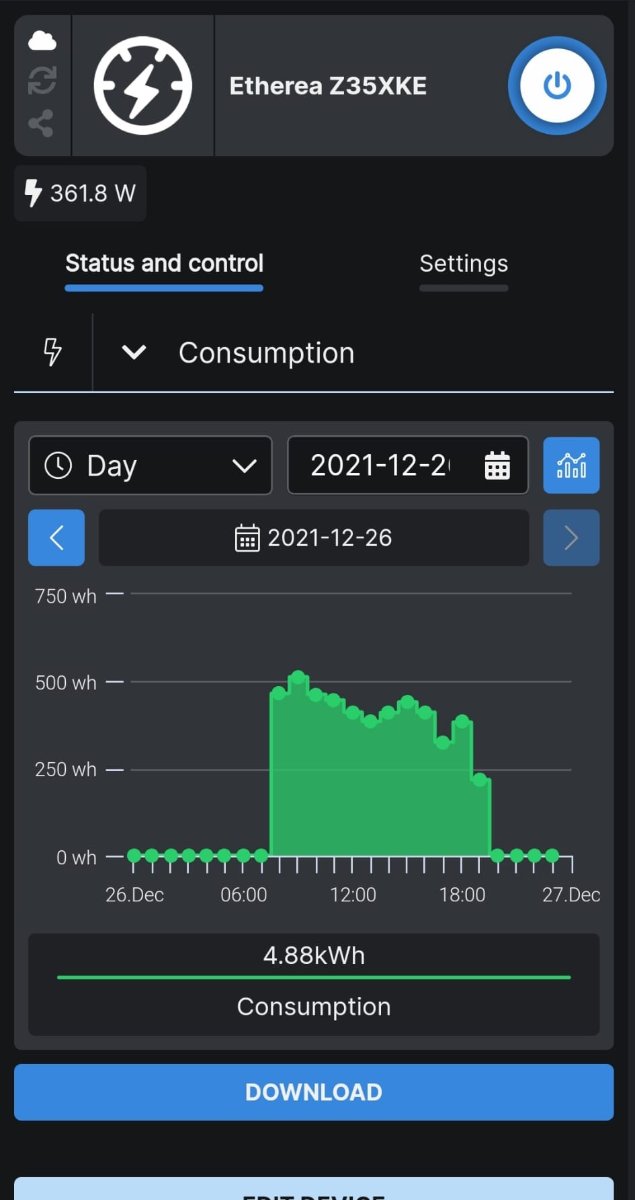This screenshot has height=1200, width=635.
Task: Collapse the Consumption section
Action: pos(134,352)
